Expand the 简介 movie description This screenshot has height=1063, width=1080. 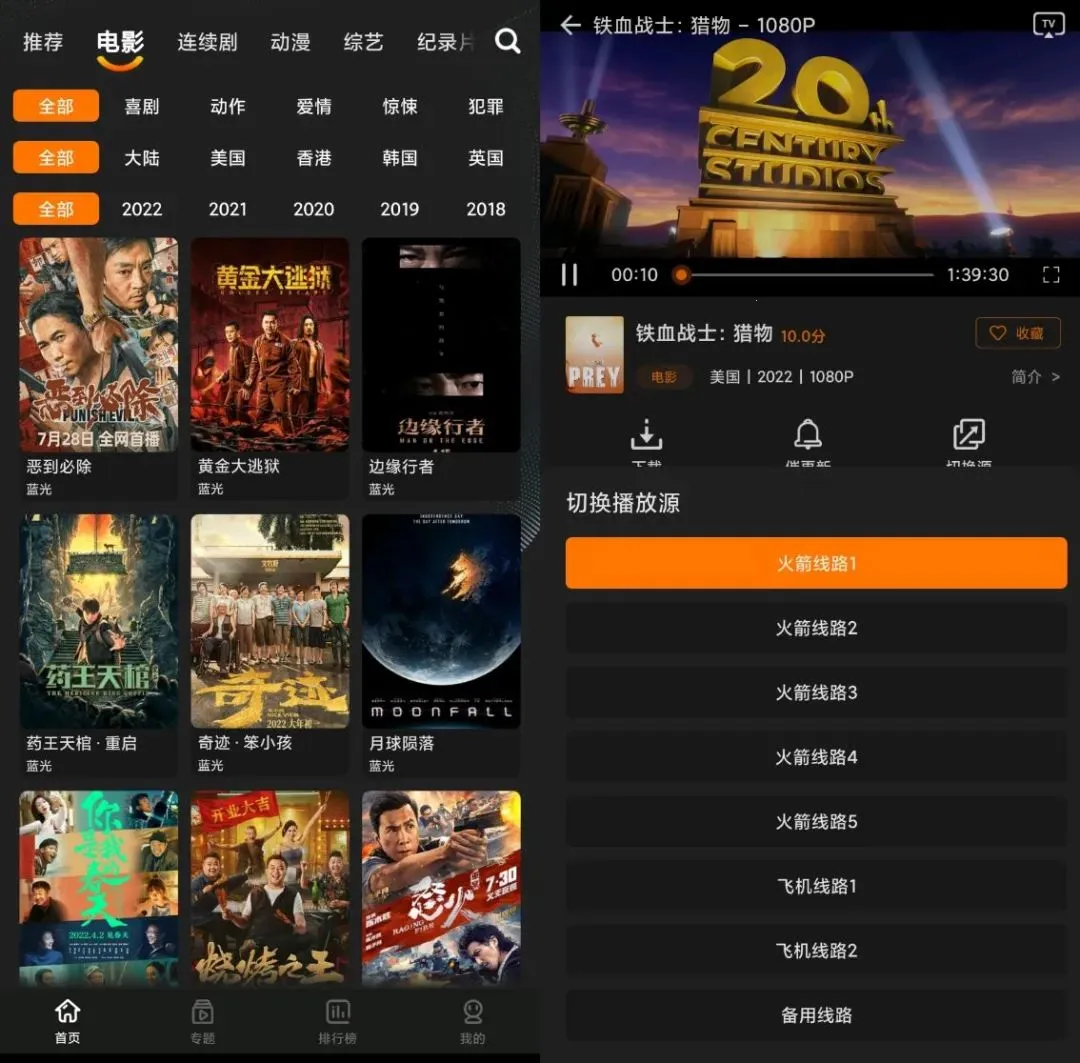click(1035, 377)
